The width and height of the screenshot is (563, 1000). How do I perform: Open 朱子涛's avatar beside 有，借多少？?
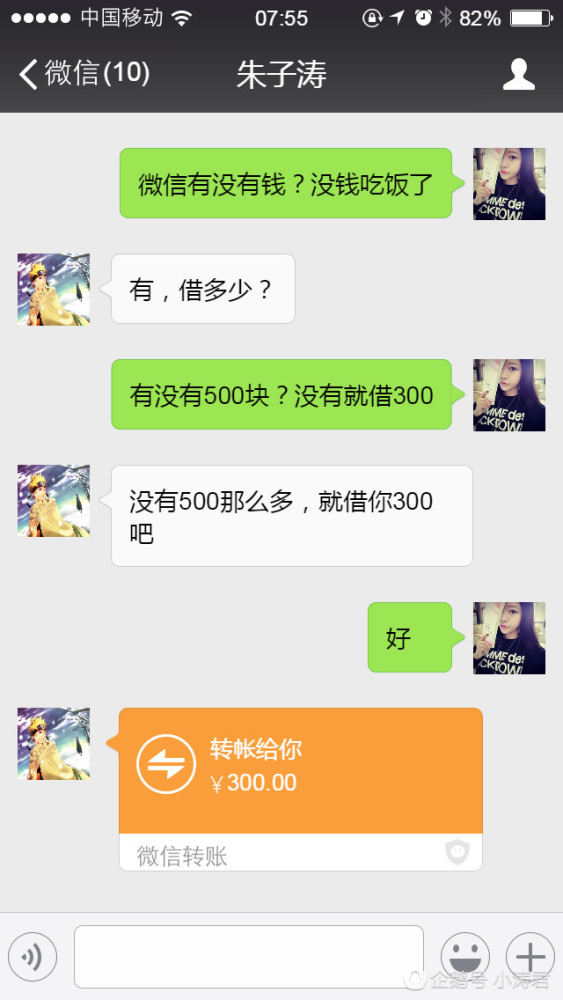coord(54,289)
